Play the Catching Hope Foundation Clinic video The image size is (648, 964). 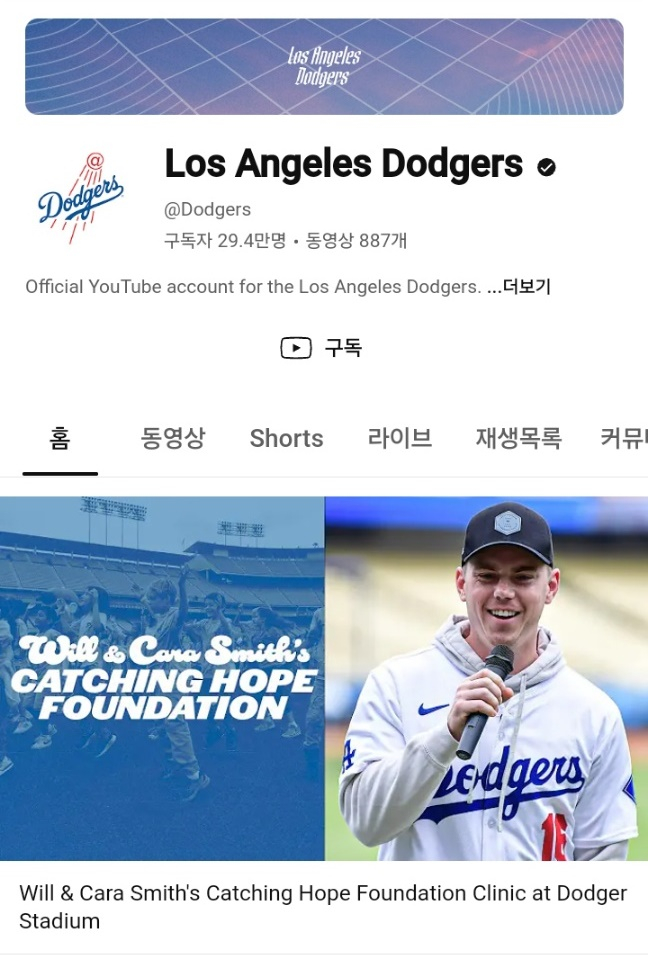pyautogui.click(x=324, y=678)
